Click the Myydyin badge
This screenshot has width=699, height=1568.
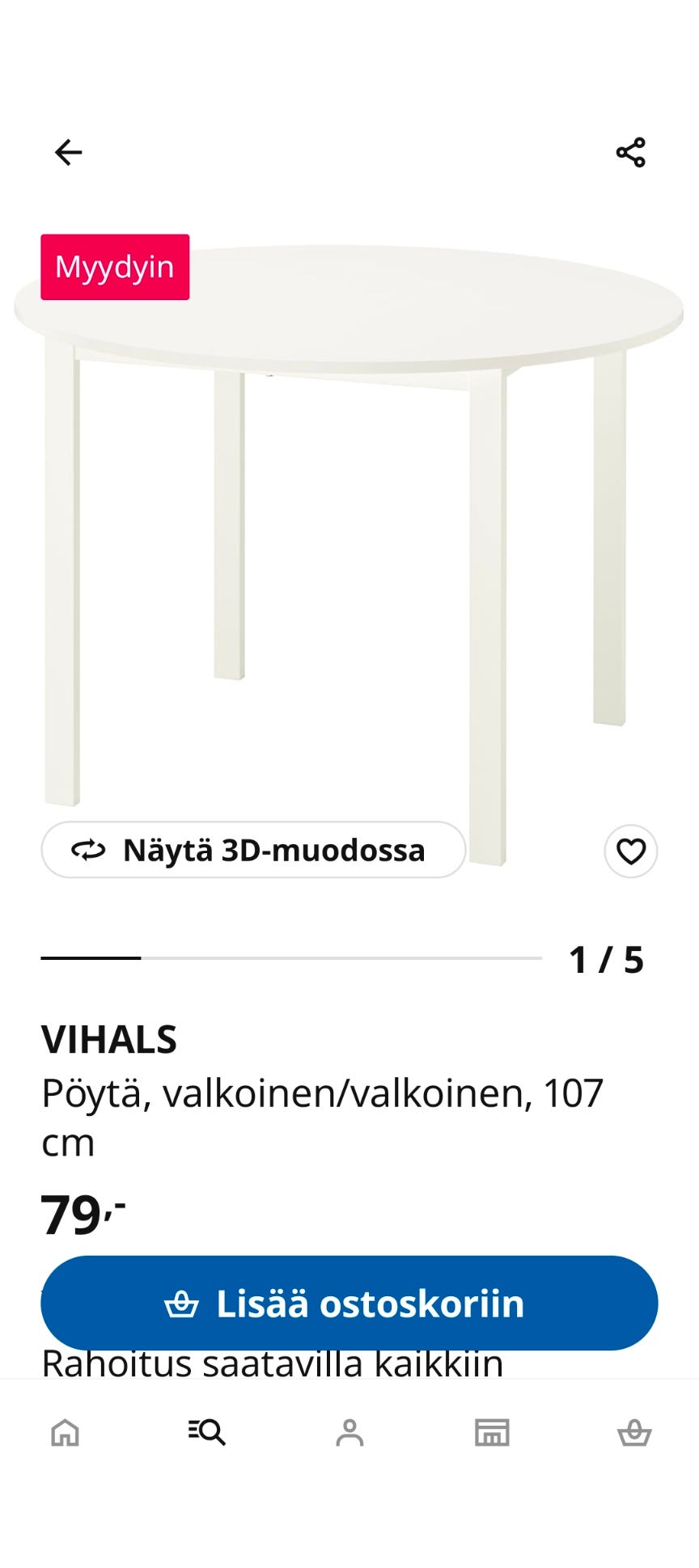click(x=114, y=268)
